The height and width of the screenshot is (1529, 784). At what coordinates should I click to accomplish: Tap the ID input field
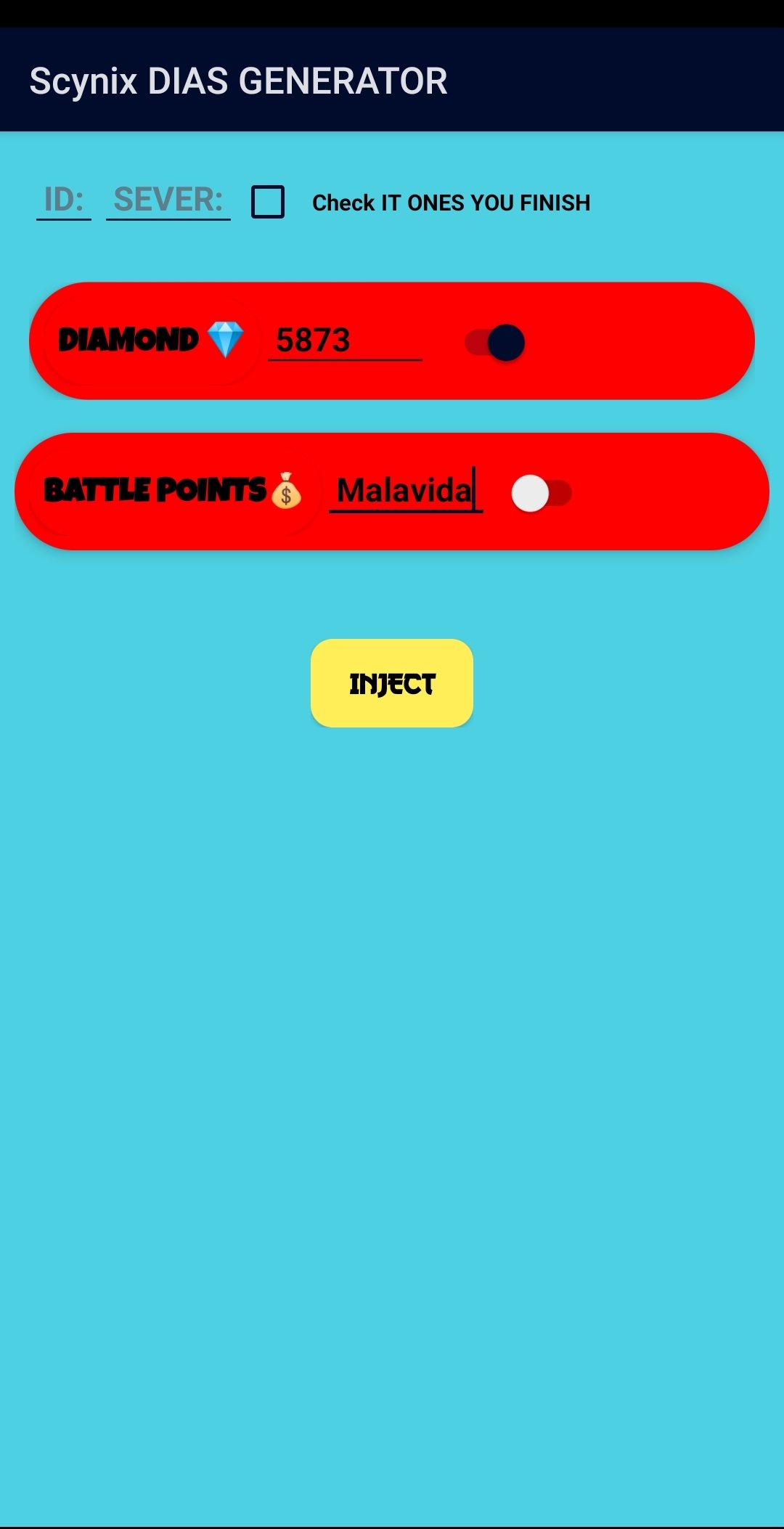[64, 200]
